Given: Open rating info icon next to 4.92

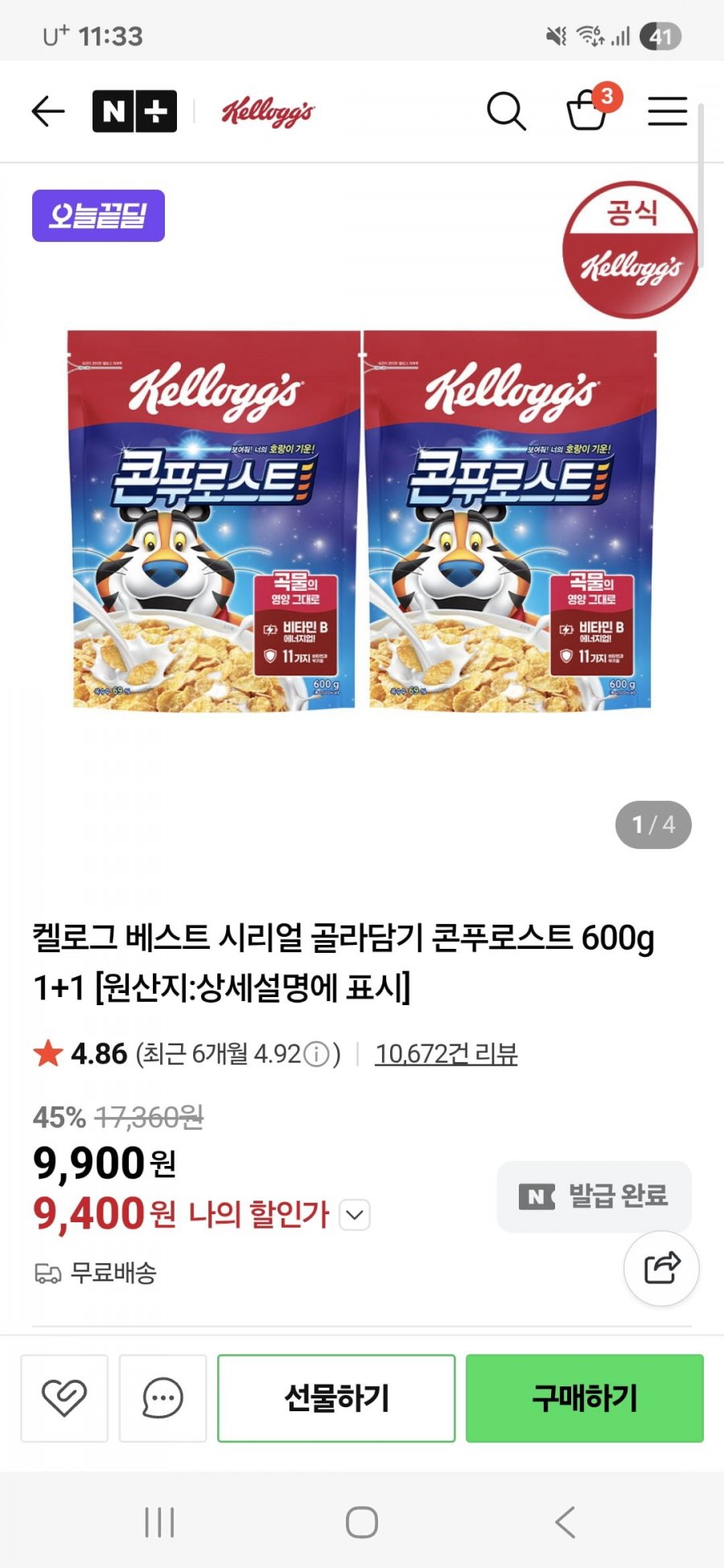Looking at the screenshot, I should pos(317,1053).
